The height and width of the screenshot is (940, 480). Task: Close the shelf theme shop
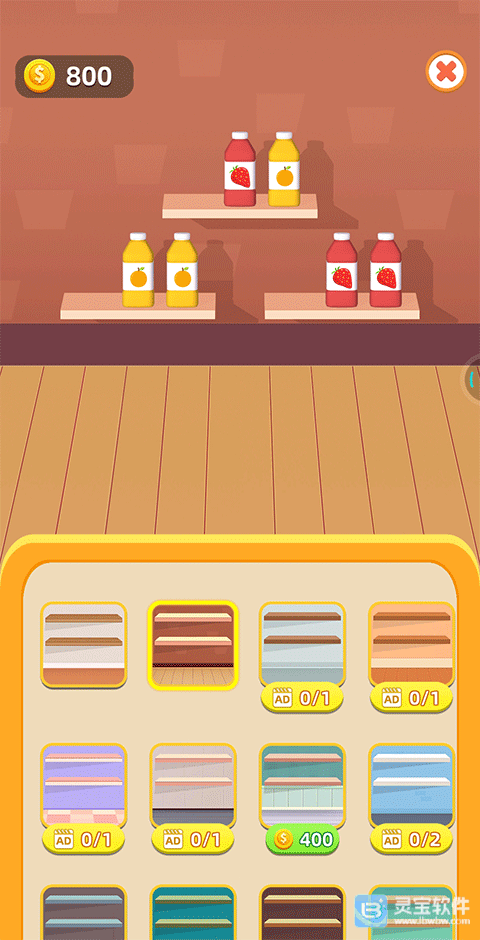pos(446,71)
